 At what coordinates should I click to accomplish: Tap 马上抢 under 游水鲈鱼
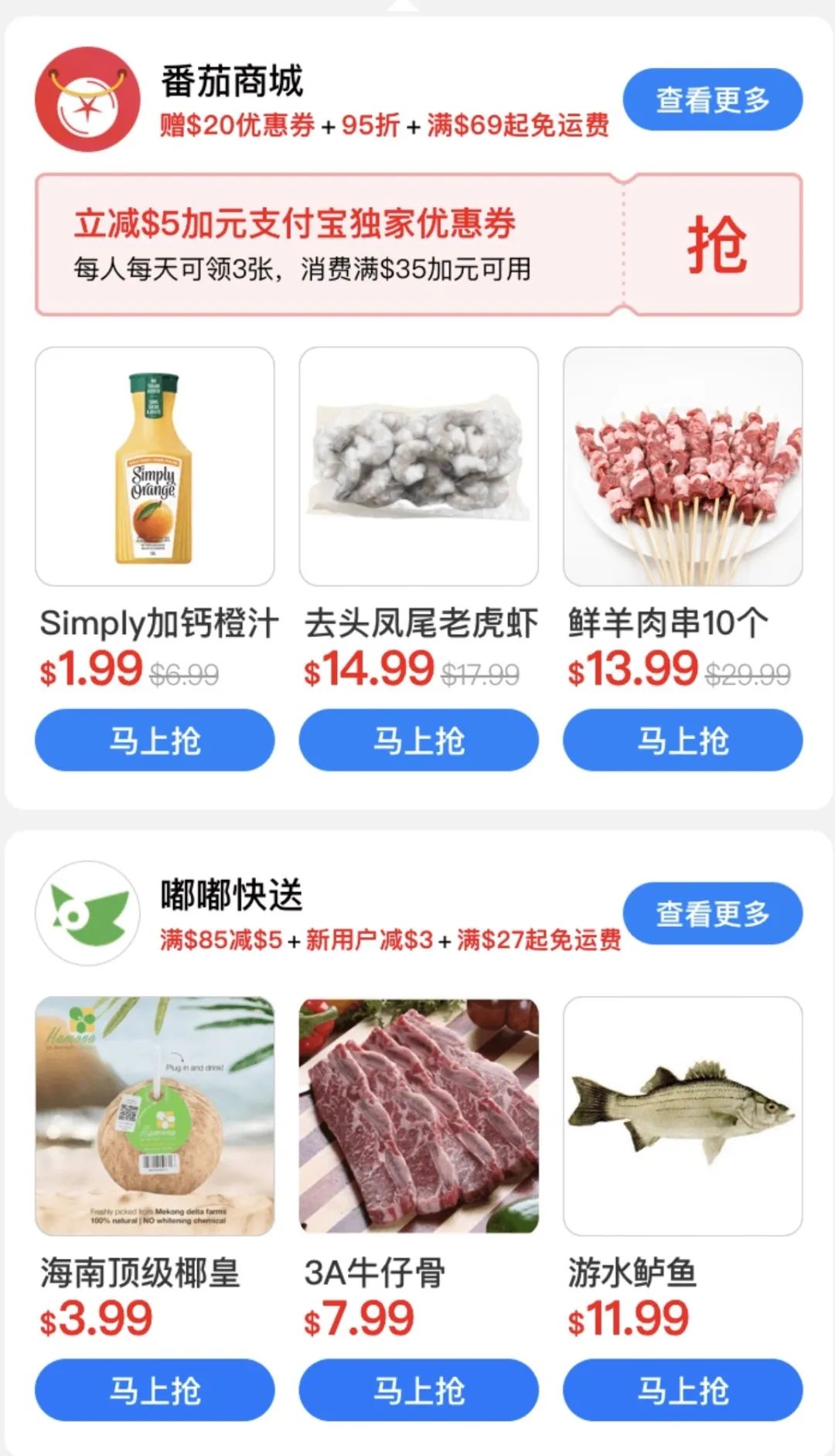coord(682,1389)
